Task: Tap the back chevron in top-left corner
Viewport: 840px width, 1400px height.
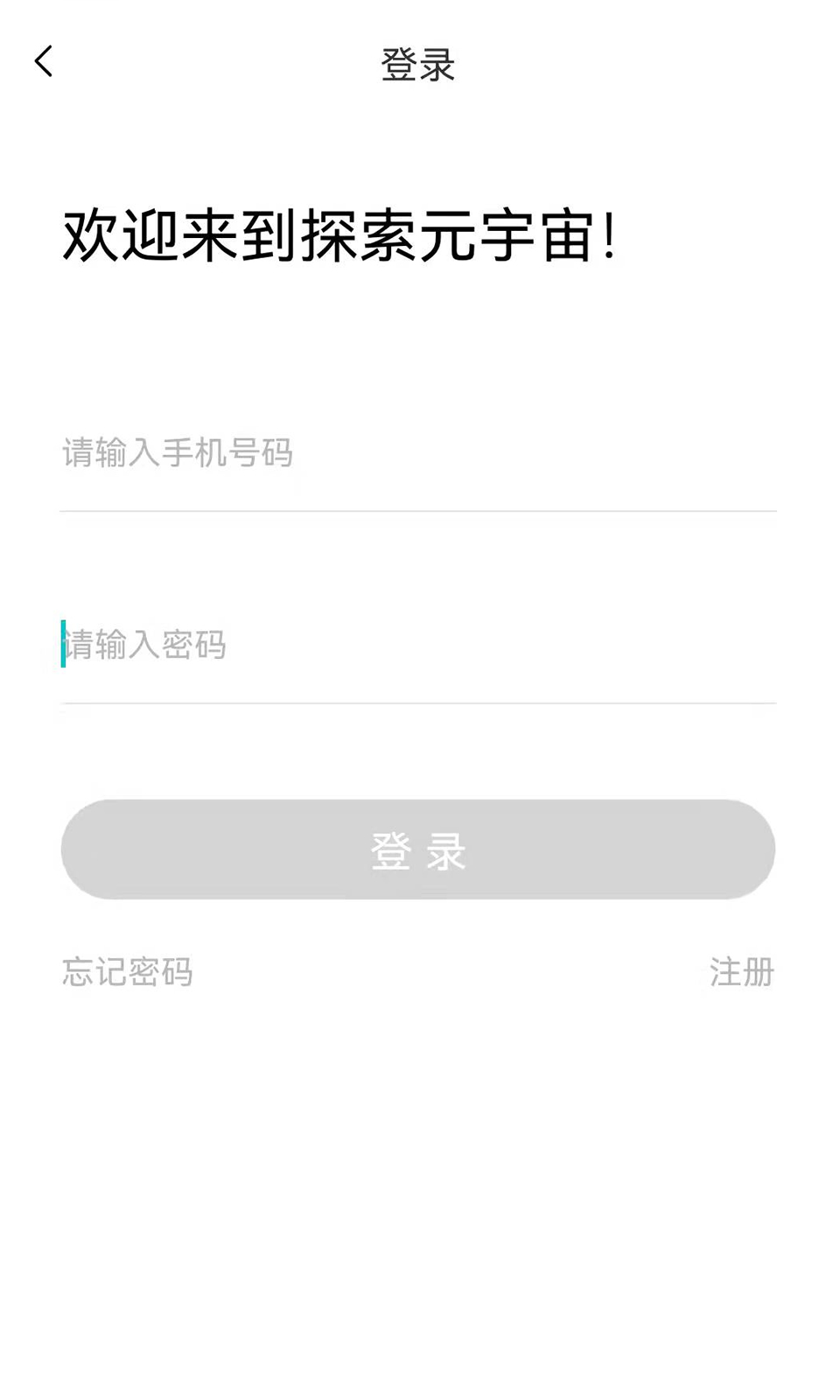Action: click(42, 61)
